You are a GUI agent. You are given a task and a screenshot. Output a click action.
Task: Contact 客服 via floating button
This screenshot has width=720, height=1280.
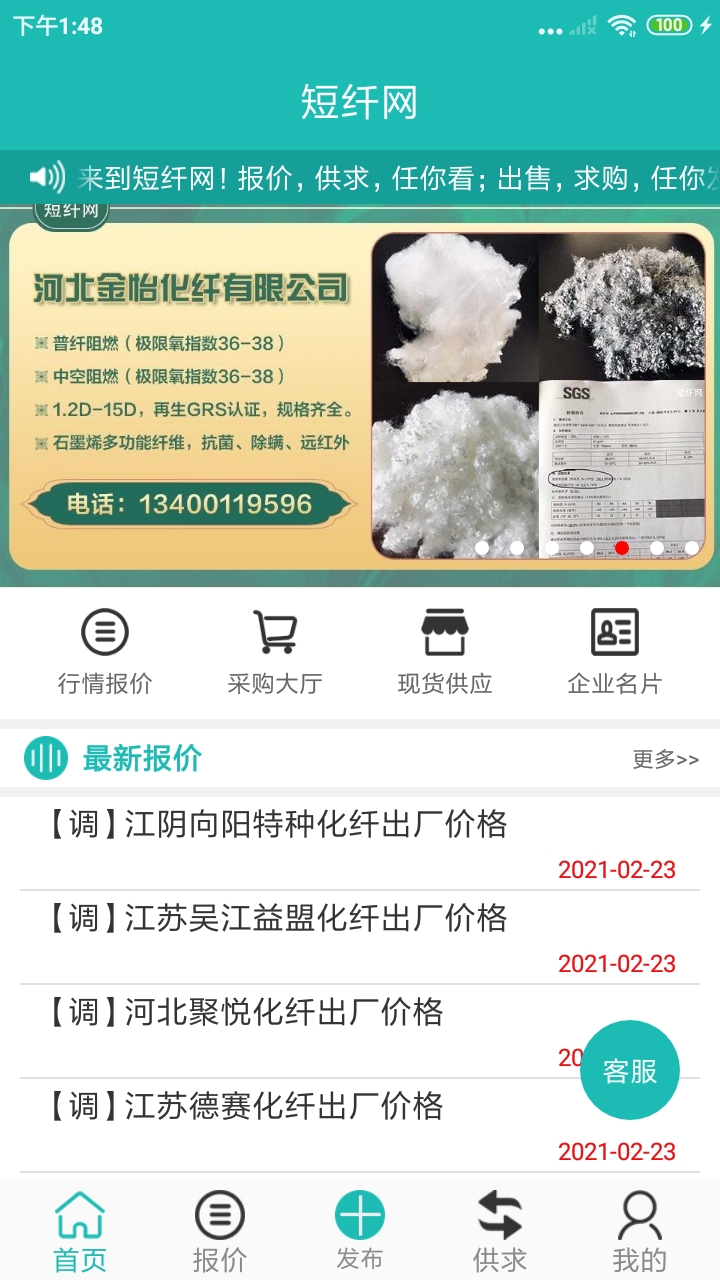pyautogui.click(x=630, y=1071)
